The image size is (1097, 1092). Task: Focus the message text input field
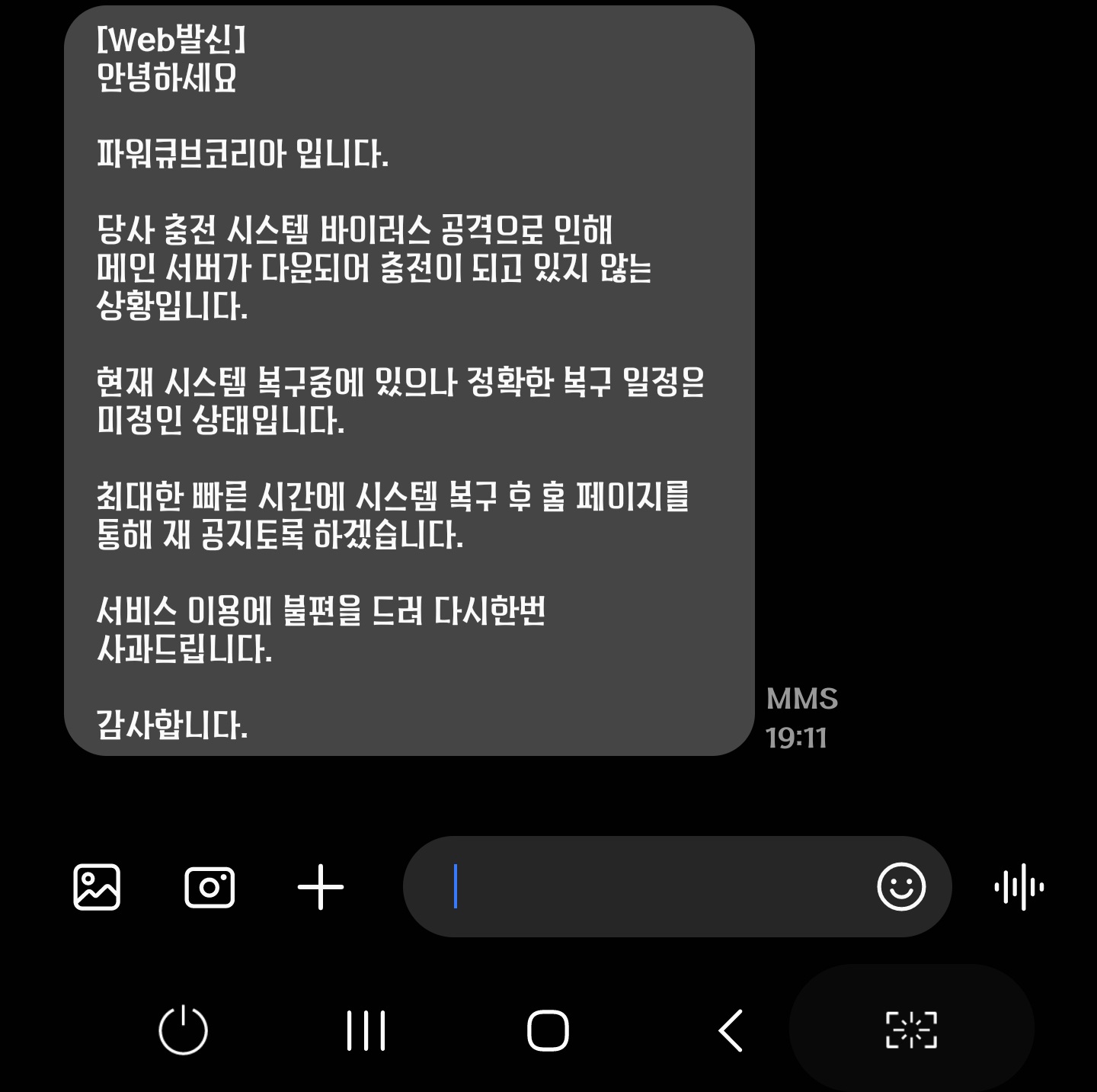click(640, 886)
